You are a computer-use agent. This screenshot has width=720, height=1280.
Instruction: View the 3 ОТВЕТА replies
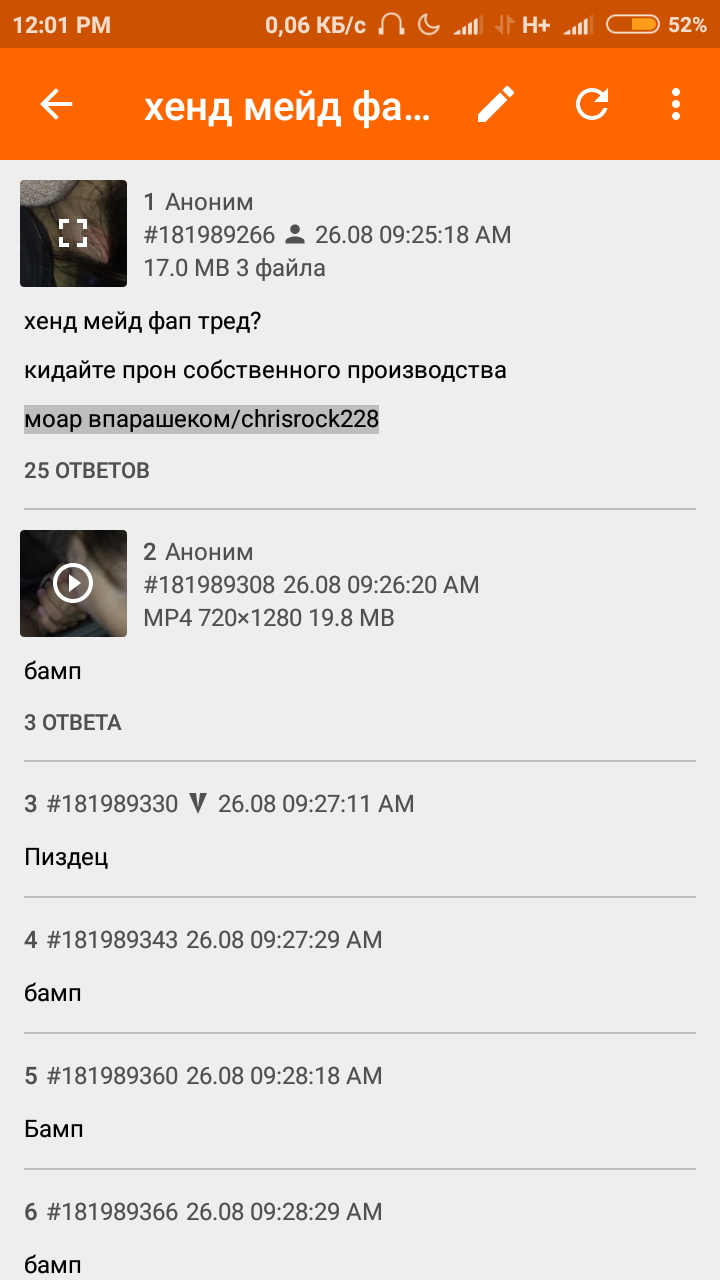tap(73, 722)
